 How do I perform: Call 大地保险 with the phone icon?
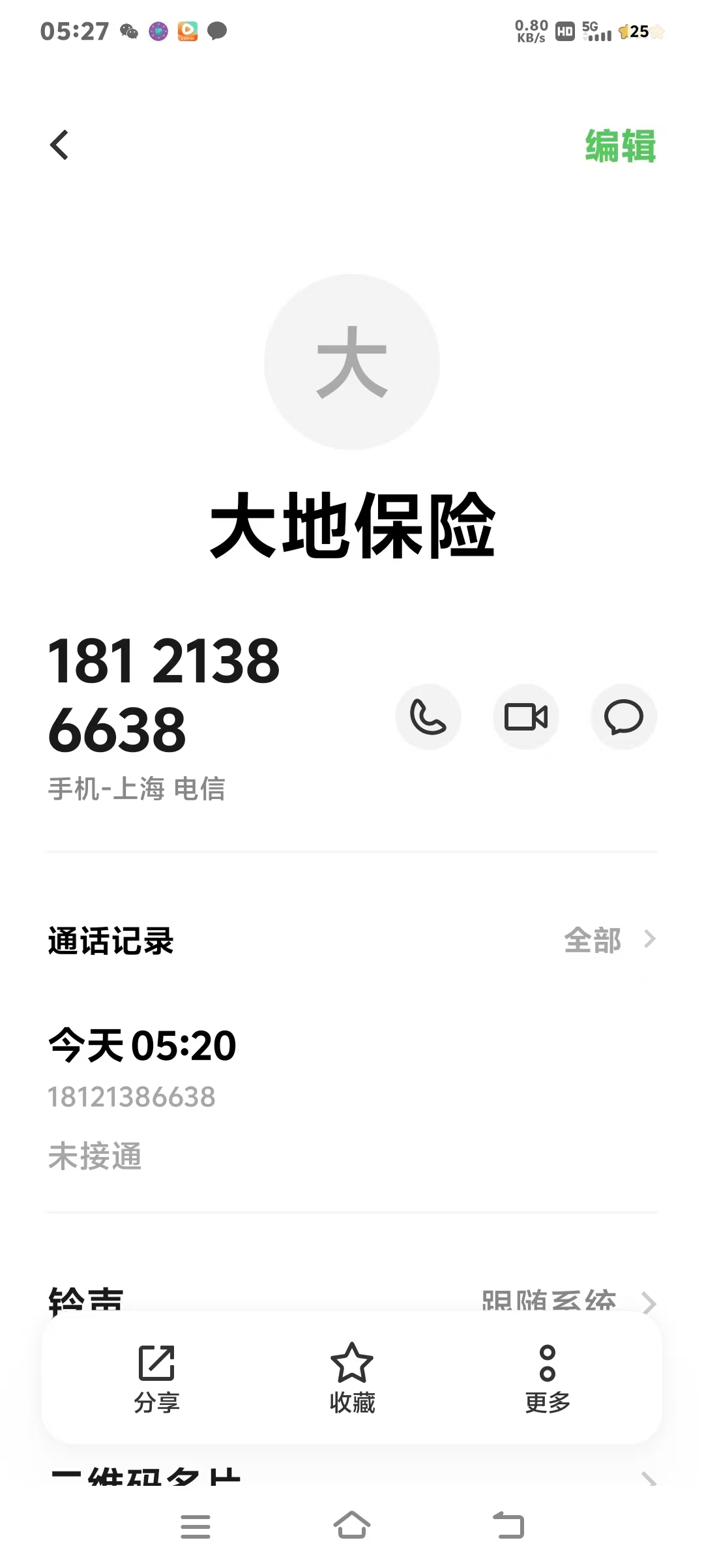click(x=428, y=717)
